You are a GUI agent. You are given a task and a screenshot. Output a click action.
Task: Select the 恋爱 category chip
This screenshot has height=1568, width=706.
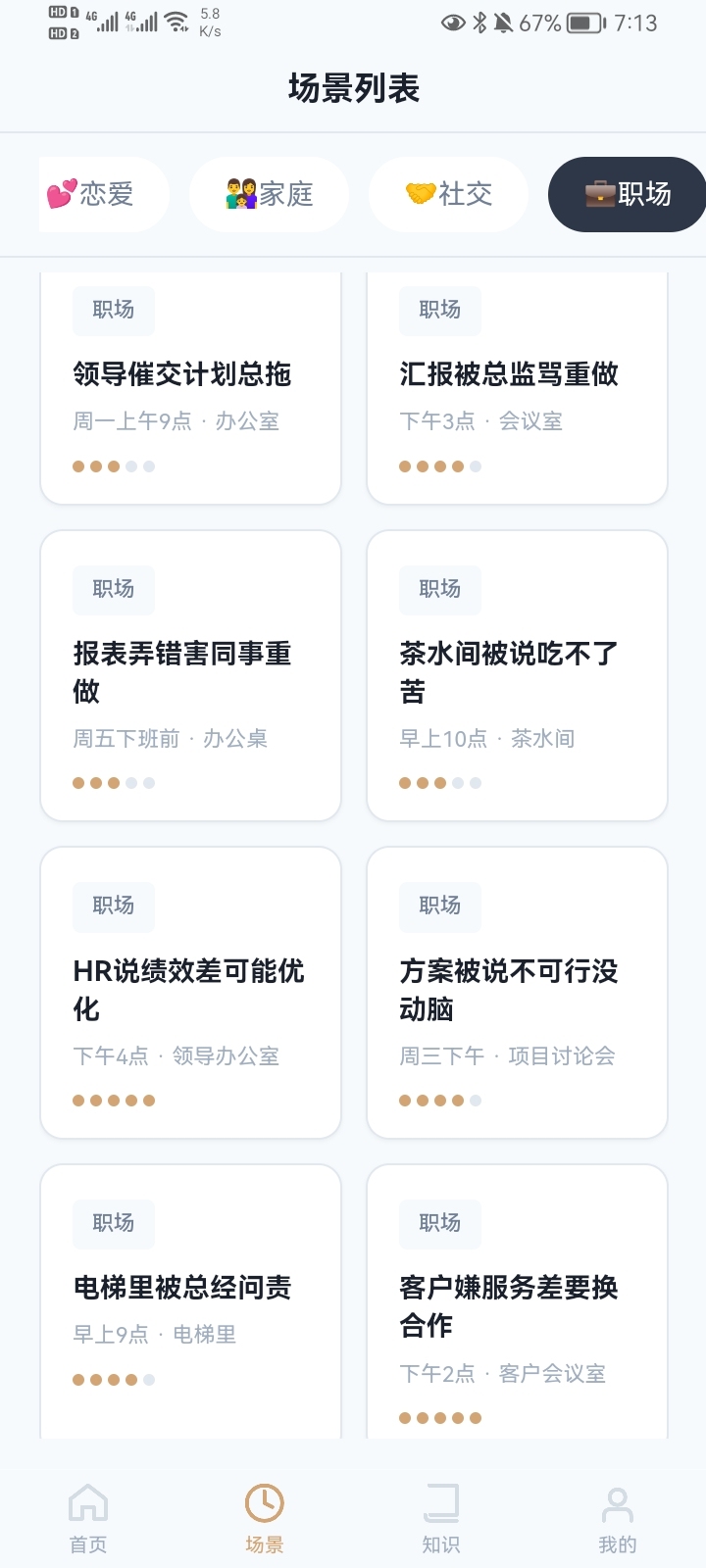coord(104,194)
